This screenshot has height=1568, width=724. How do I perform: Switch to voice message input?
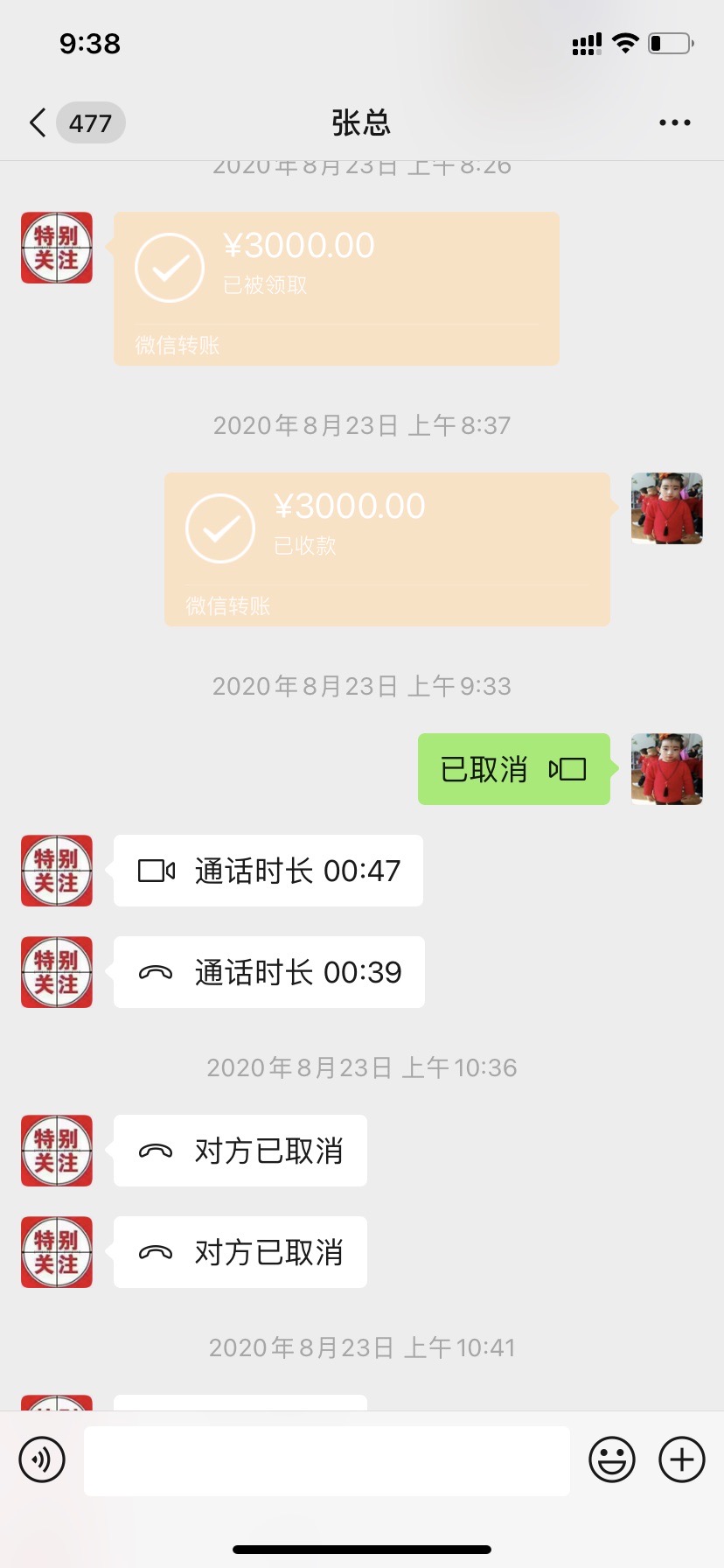pos(42,1459)
